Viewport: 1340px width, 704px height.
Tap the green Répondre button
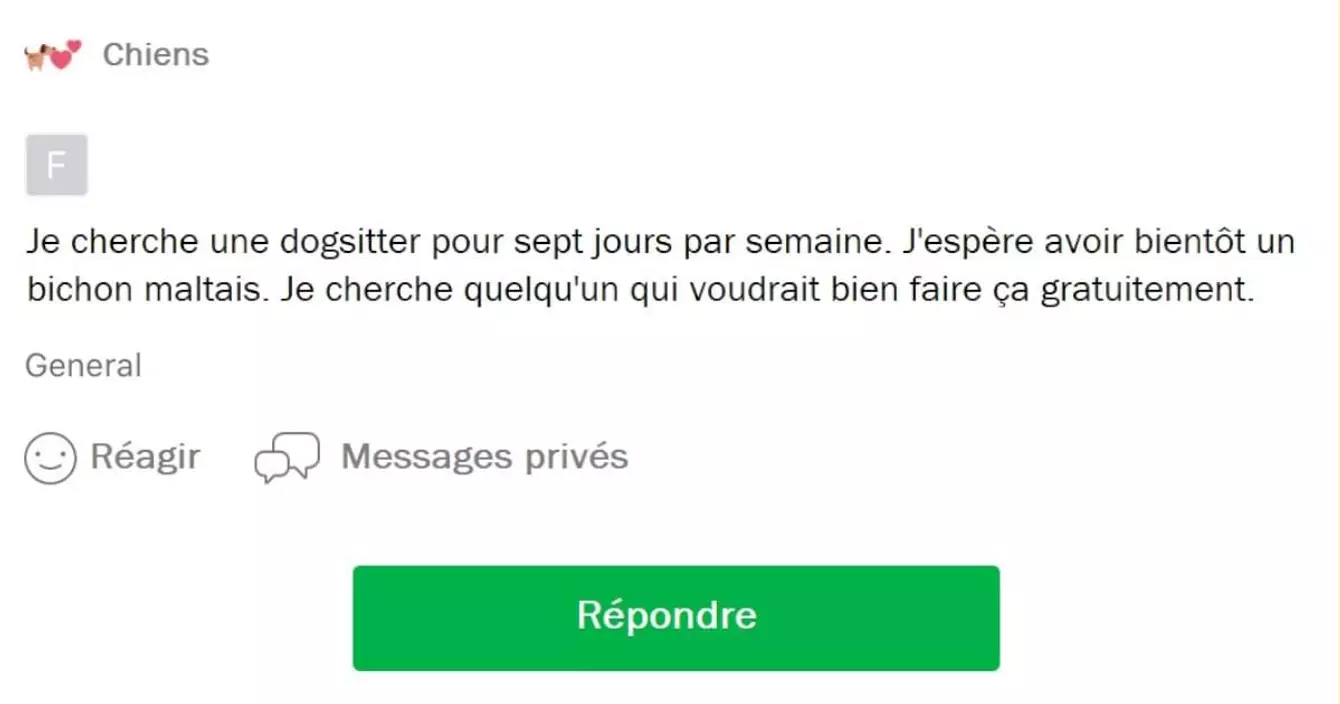pos(675,617)
